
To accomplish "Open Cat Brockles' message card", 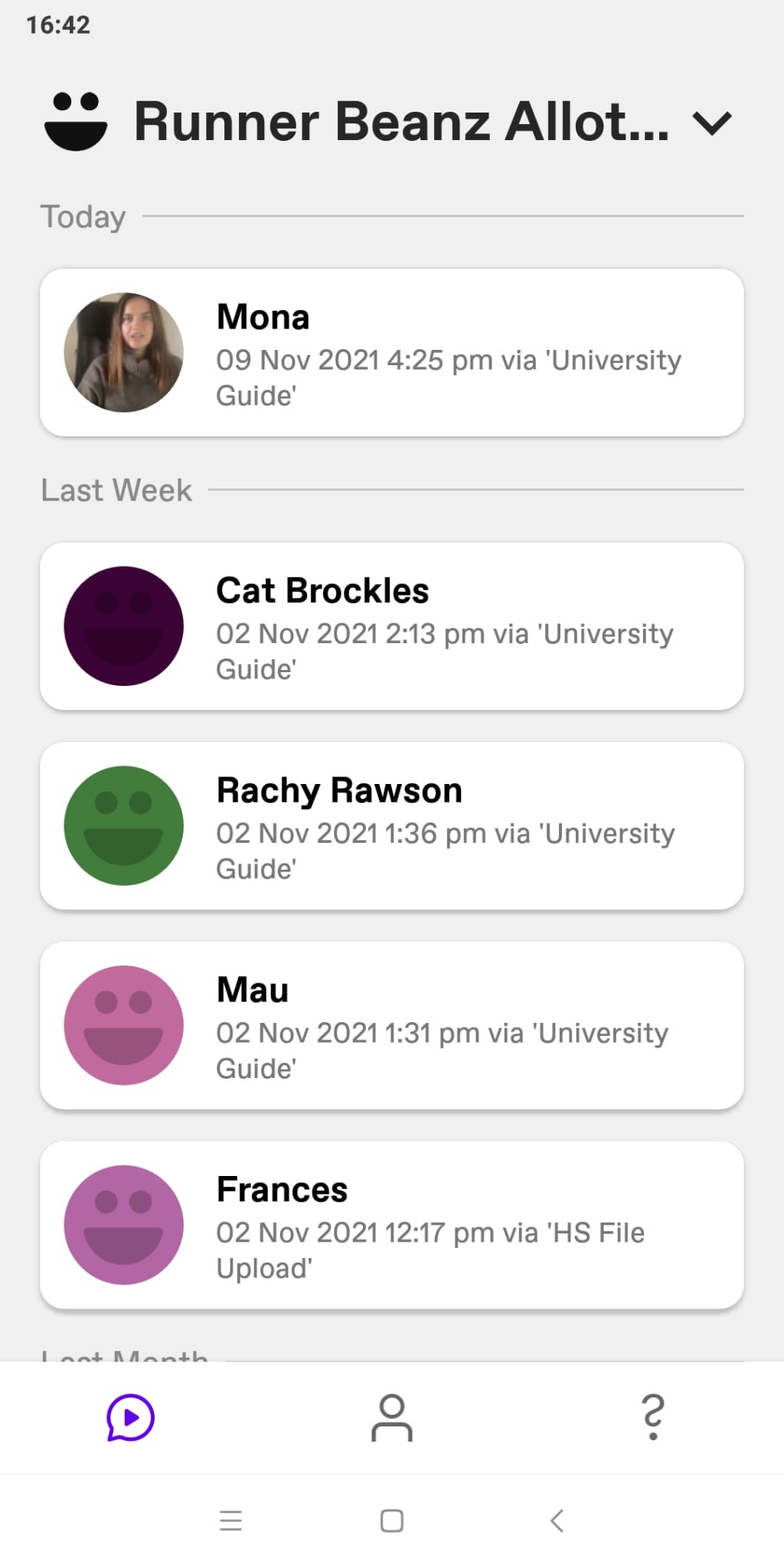I will (x=392, y=626).
